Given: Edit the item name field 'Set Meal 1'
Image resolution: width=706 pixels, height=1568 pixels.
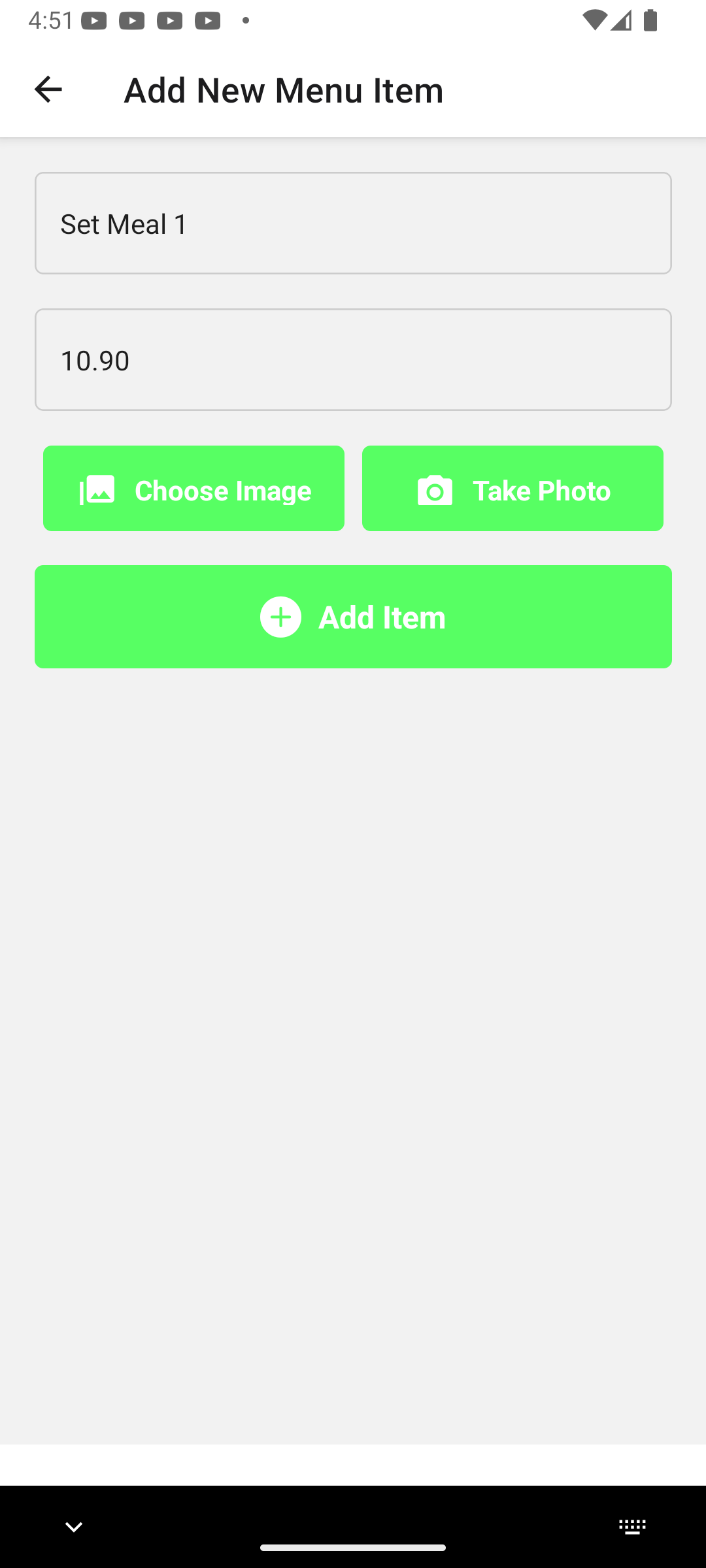Looking at the screenshot, I should pyautogui.click(x=353, y=223).
